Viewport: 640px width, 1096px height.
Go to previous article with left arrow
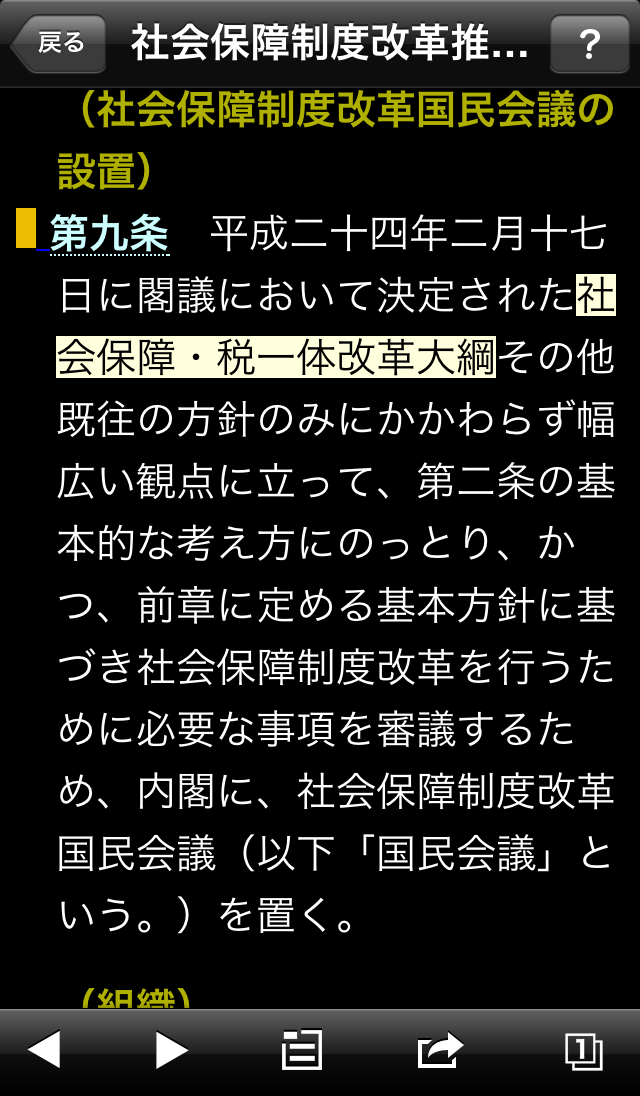(43, 1050)
